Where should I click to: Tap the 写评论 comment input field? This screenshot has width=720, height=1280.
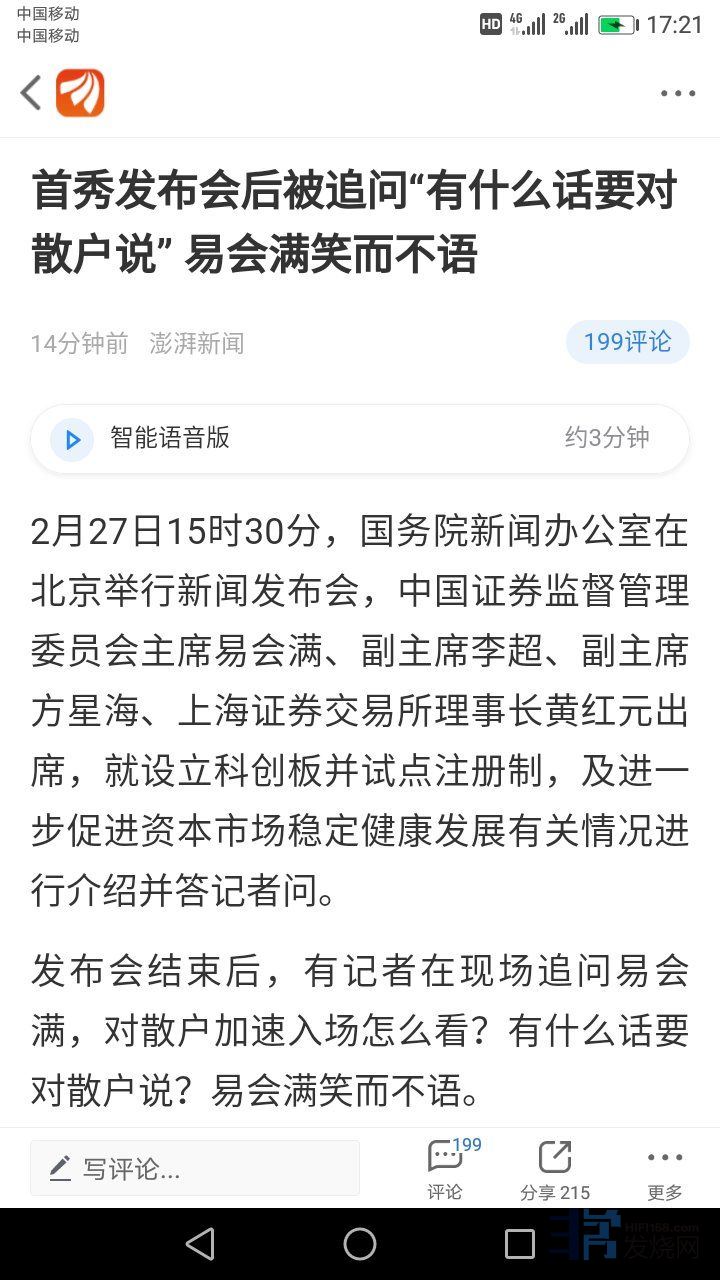[195, 1168]
